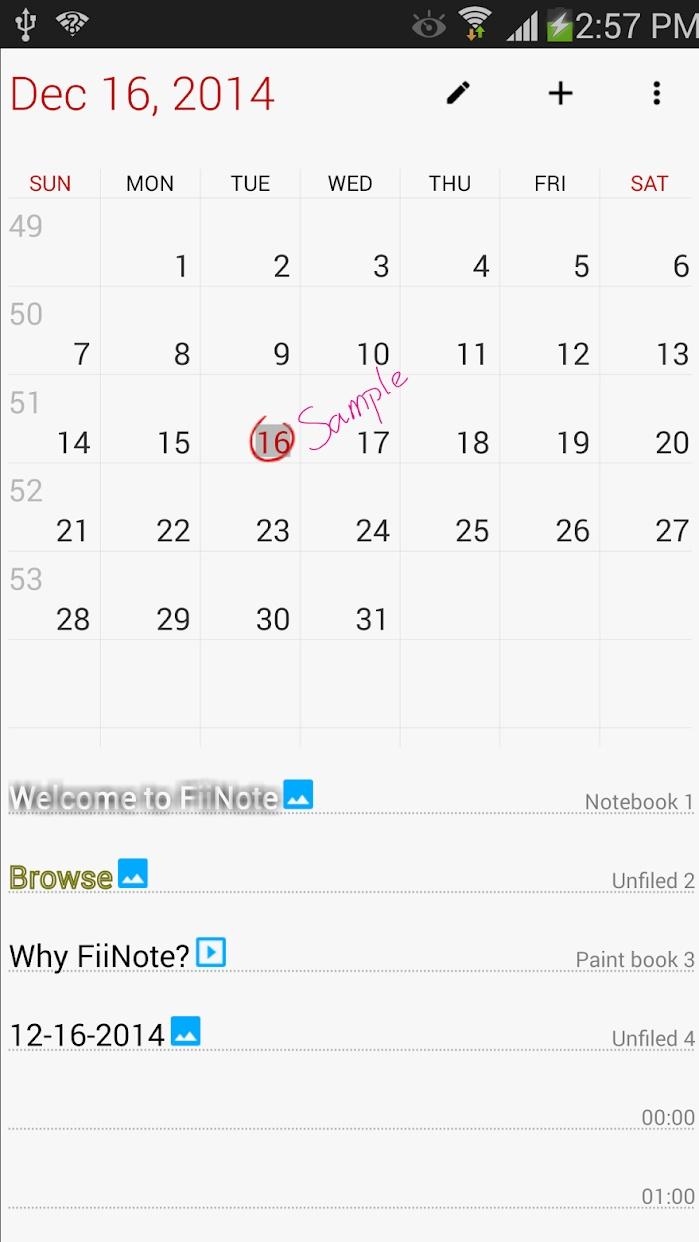Image resolution: width=699 pixels, height=1242 pixels.
Task: Add a new note with plus icon
Action: coord(560,94)
